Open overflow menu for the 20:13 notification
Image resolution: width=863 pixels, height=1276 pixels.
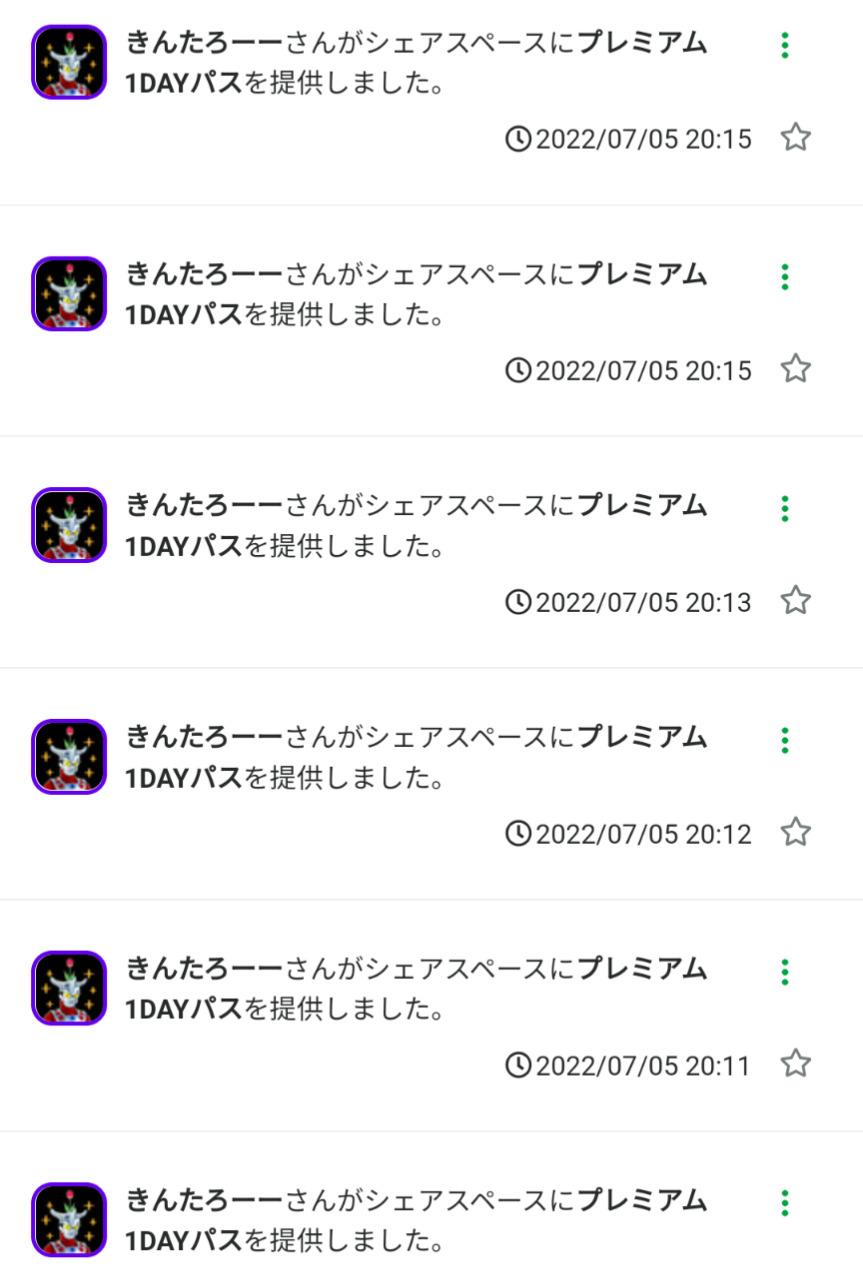pos(785,508)
